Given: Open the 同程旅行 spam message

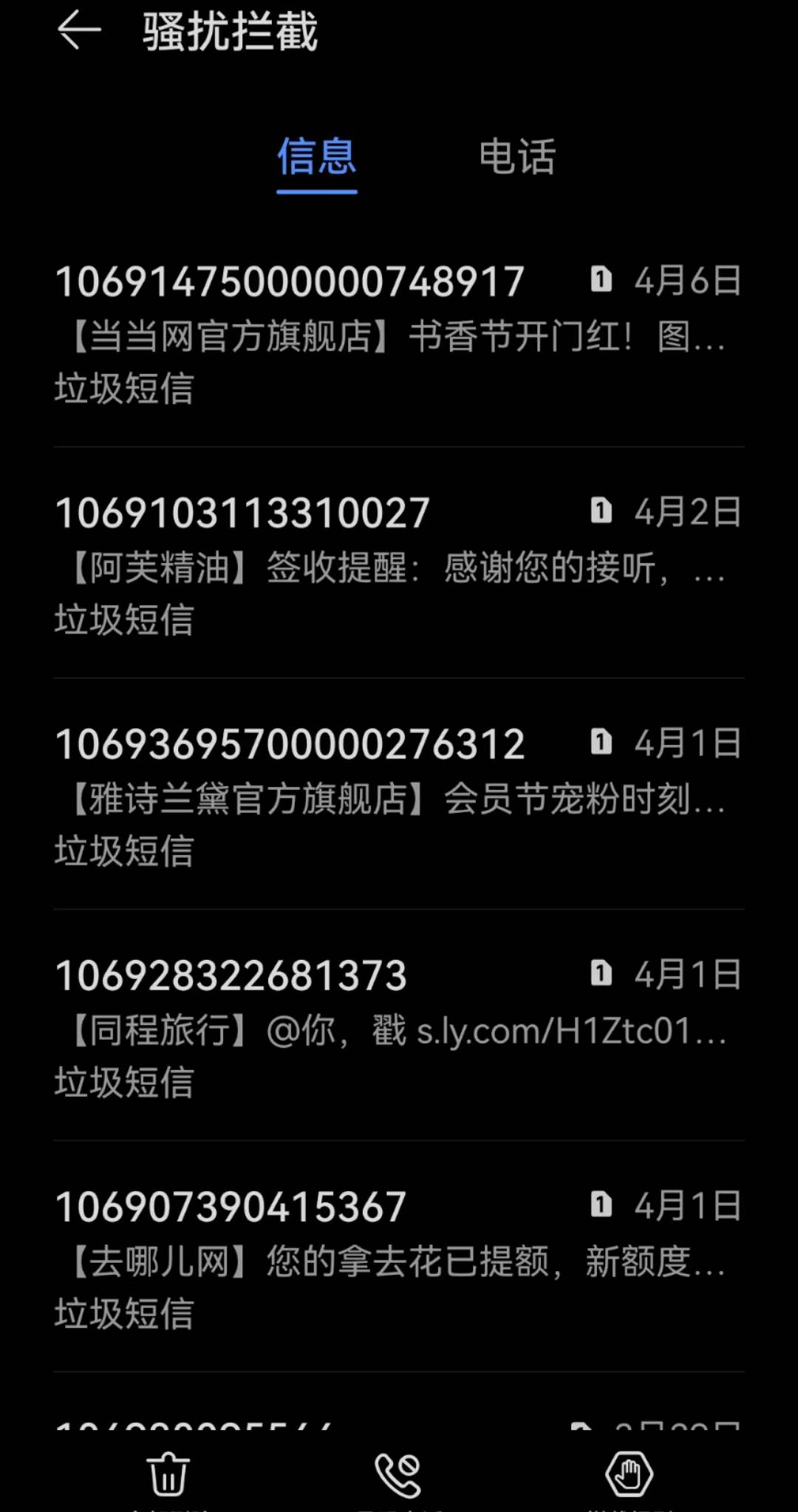Looking at the screenshot, I should coord(399,1029).
